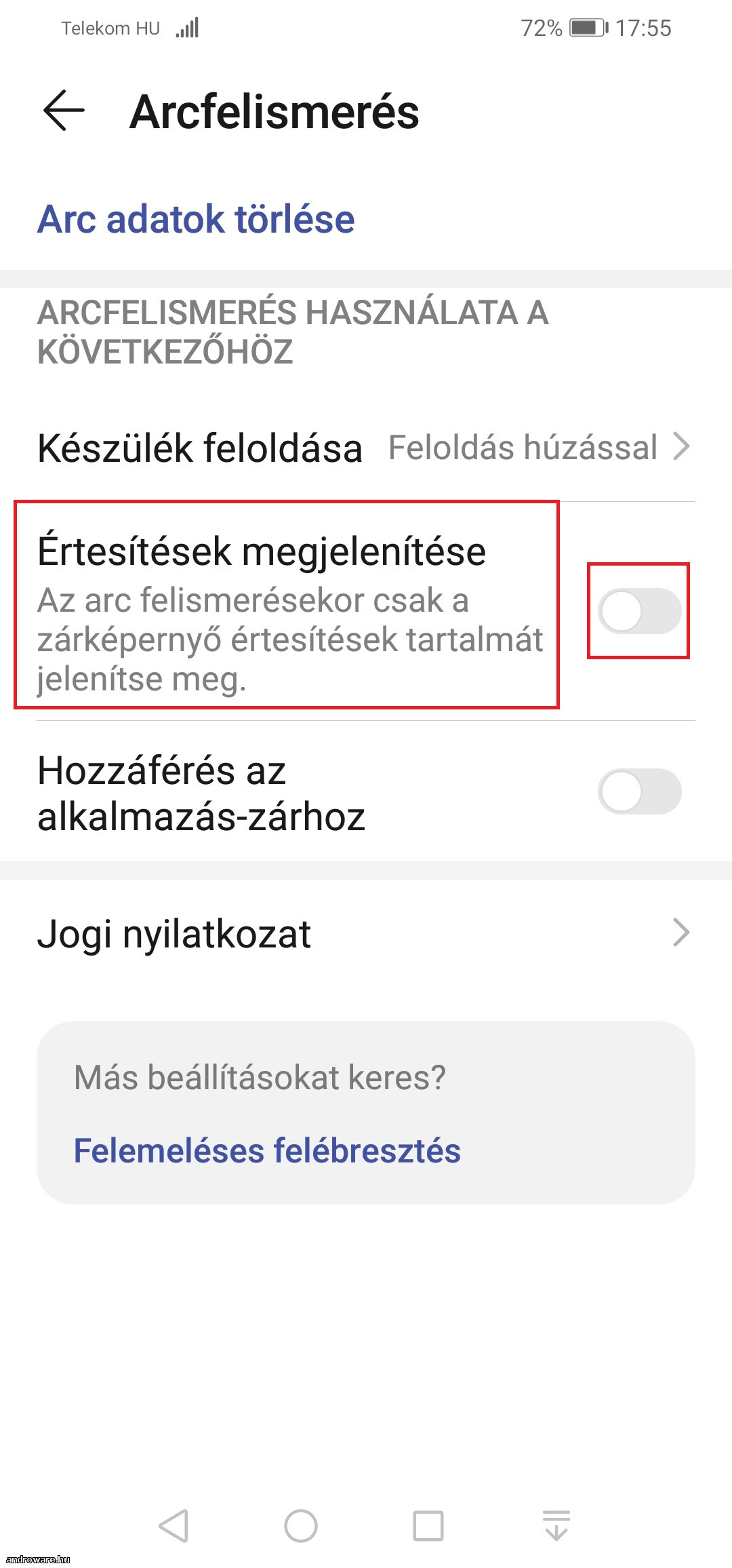Open Jogi nyilatkozat
Image resolution: width=732 pixels, height=1568 pixels.
[366, 934]
